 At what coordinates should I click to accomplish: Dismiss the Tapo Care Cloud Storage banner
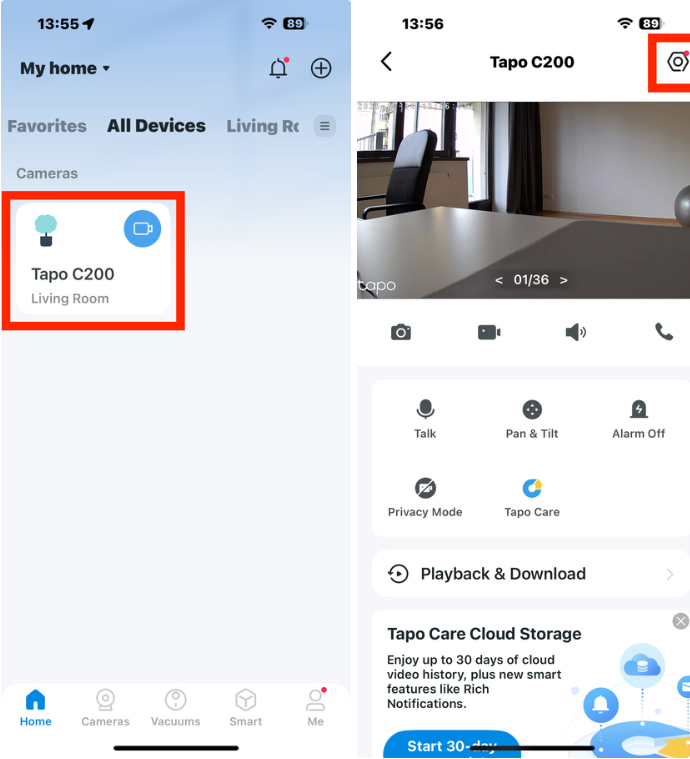click(681, 621)
